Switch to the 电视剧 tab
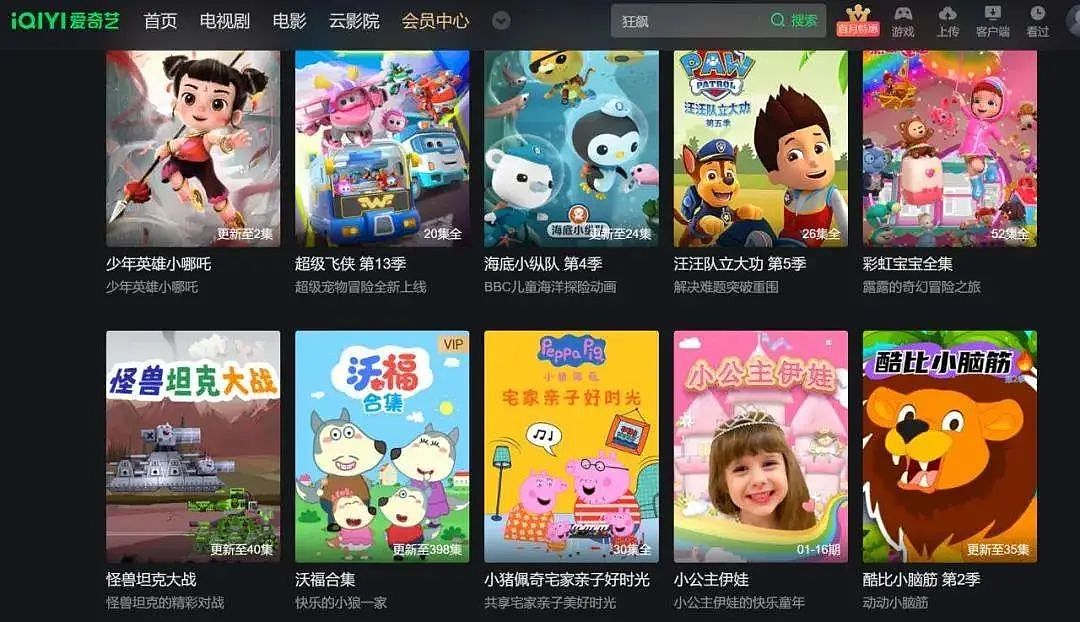This screenshot has width=1080, height=622. [225, 21]
